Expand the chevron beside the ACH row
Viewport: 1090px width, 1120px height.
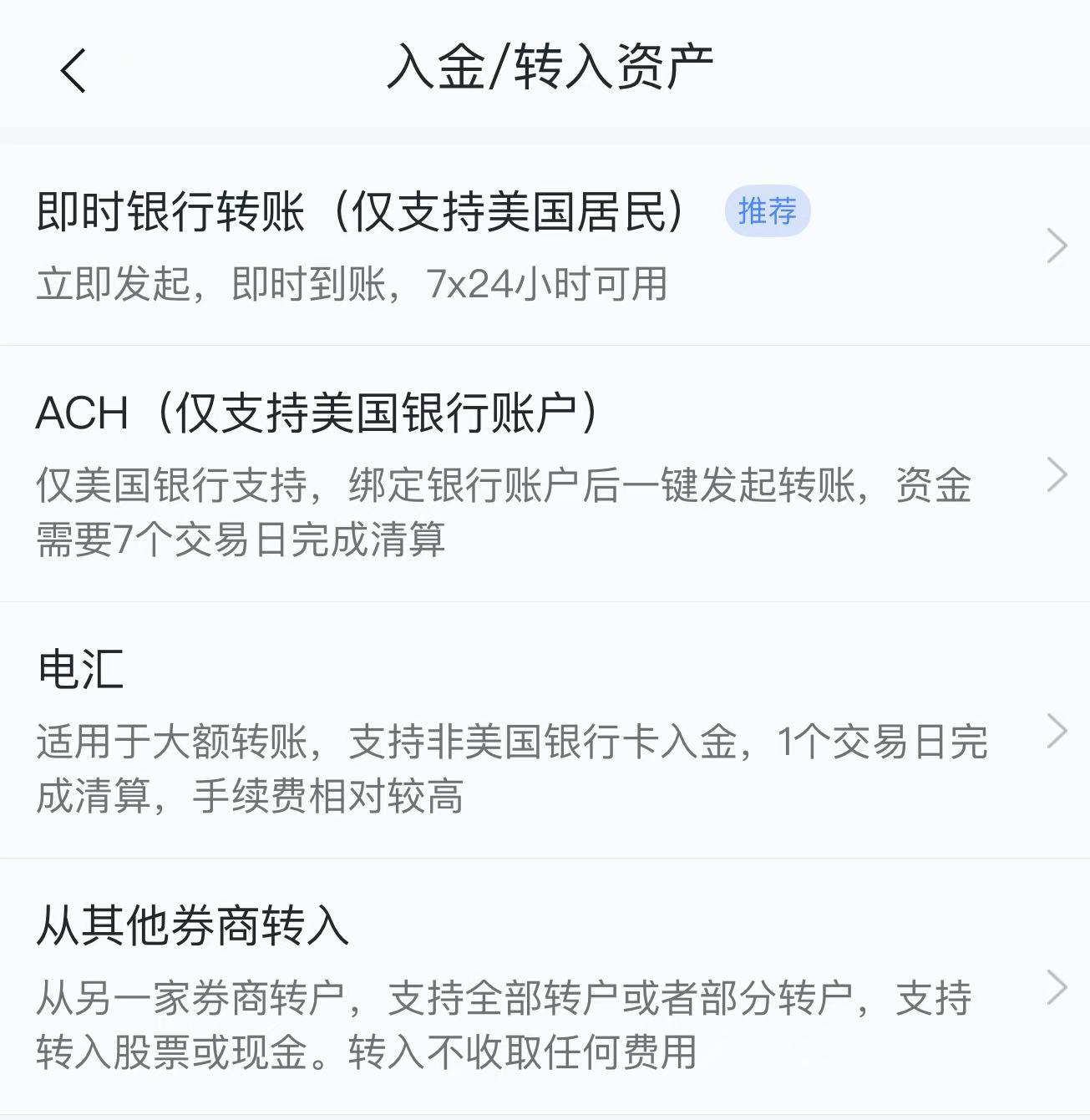click(x=1059, y=481)
